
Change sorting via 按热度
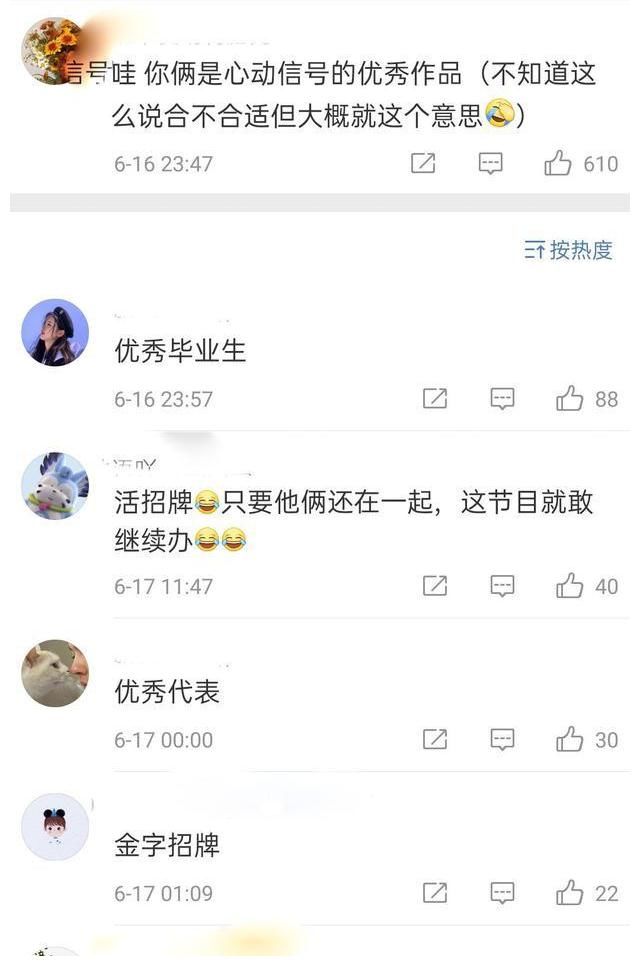tap(568, 250)
